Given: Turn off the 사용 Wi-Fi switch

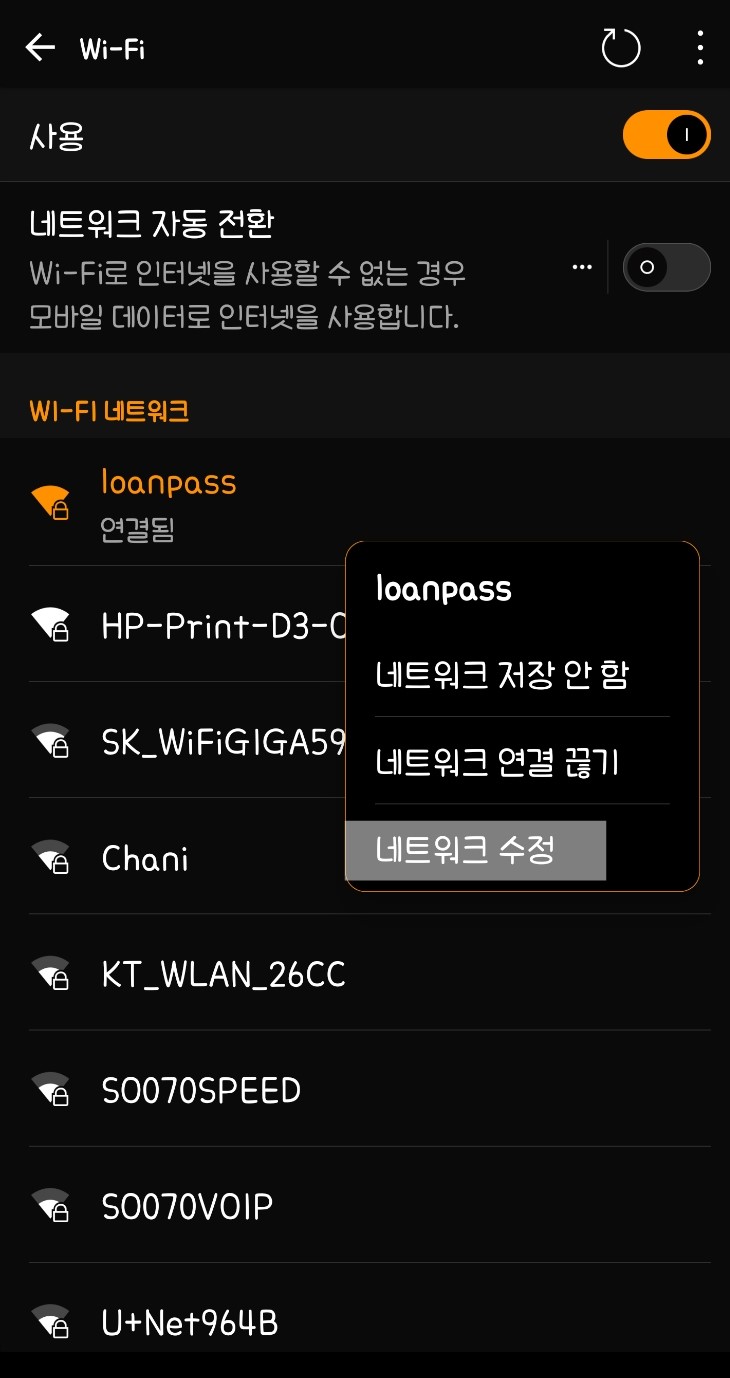Looking at the screenshot, I should (x=666, y=135).
